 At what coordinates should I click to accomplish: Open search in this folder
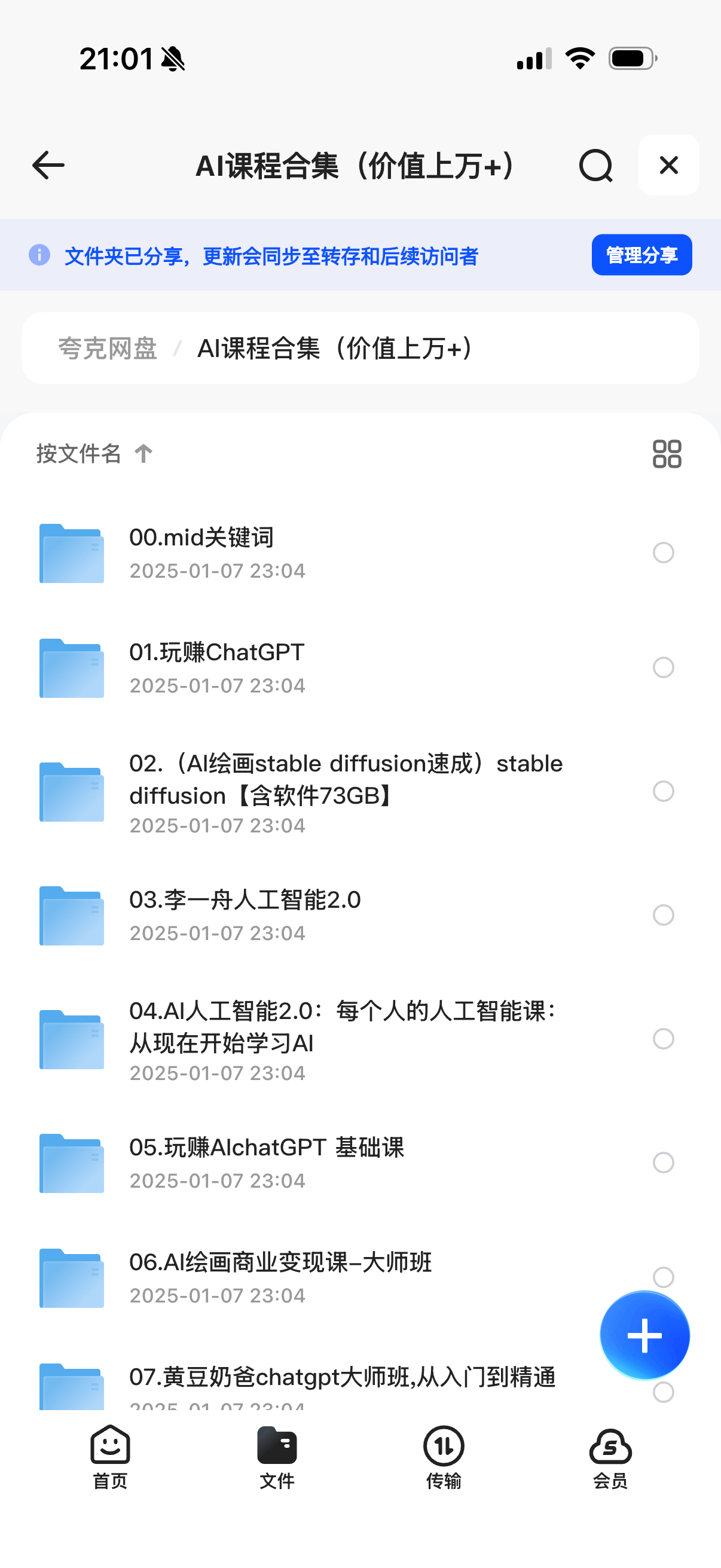pyautogui.click(x=595, y=165)
